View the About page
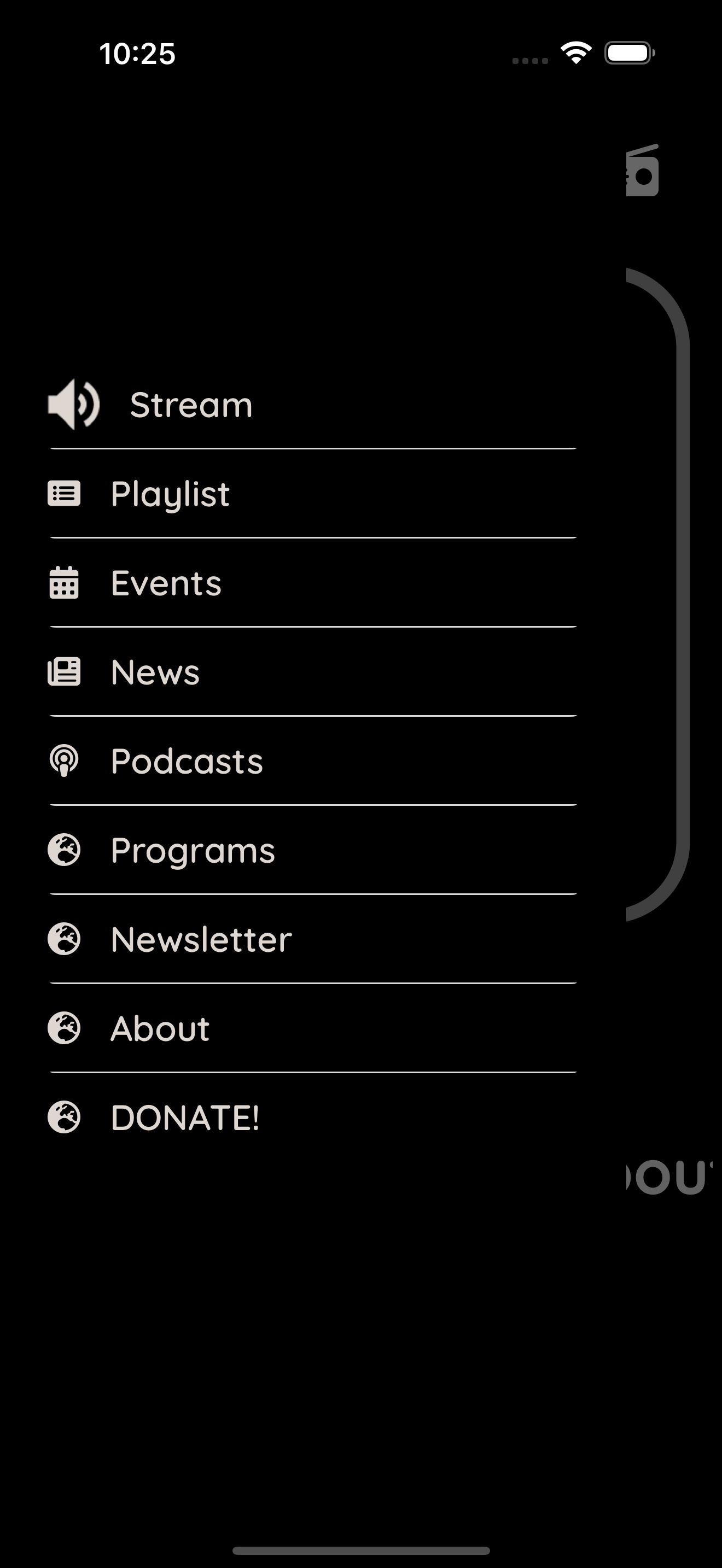 313,1028
